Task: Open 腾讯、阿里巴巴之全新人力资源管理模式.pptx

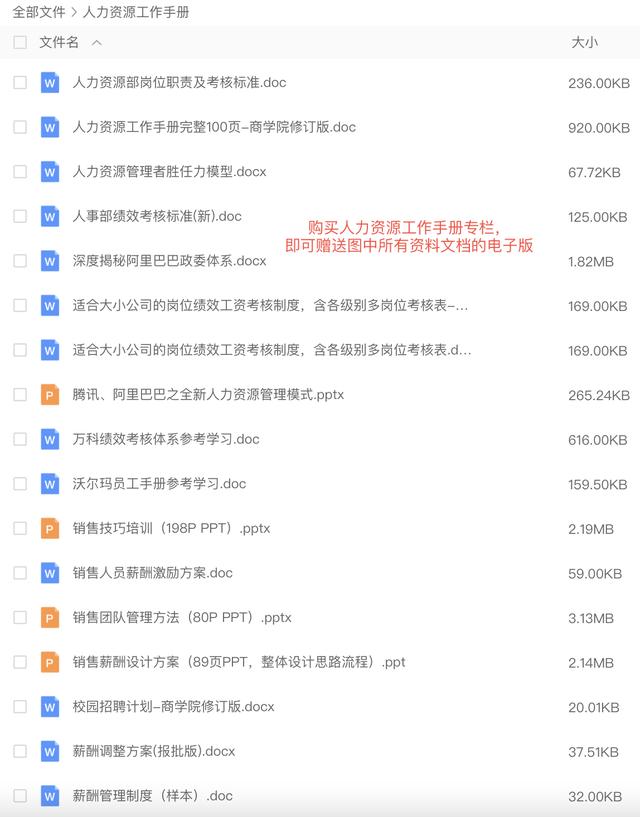Action: (208, 395)
